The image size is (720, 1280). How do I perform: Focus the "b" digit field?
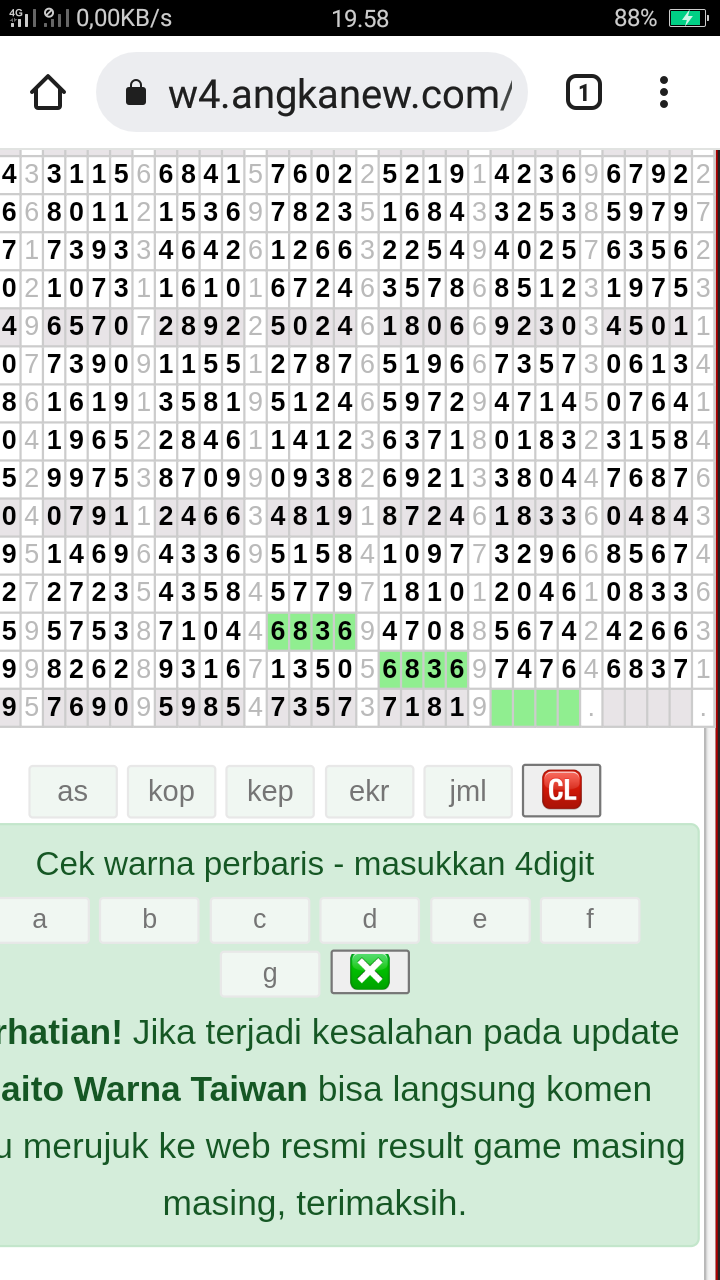[149, 920]
